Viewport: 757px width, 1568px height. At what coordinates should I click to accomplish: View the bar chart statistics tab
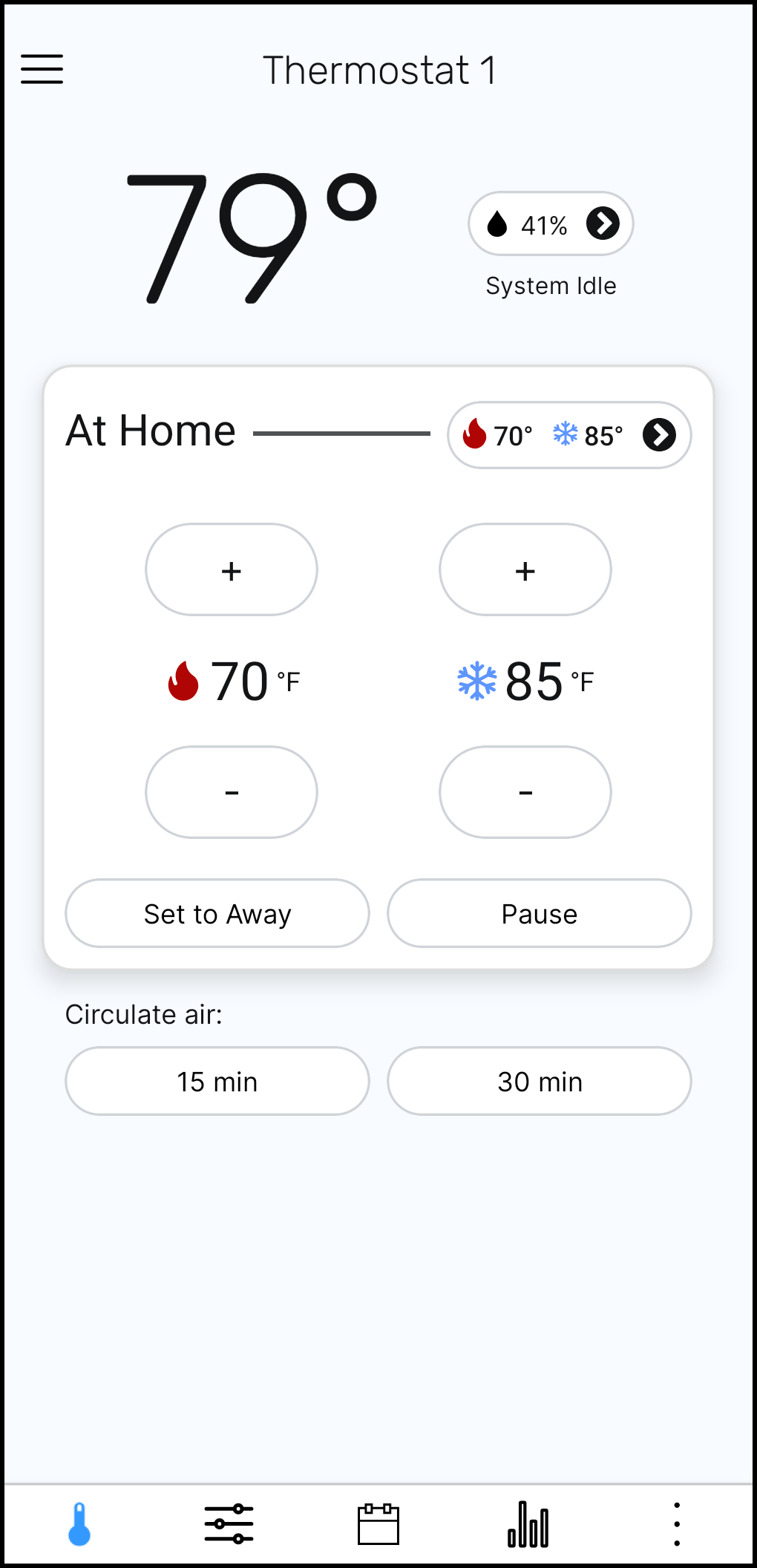[x=528, y=1524]
